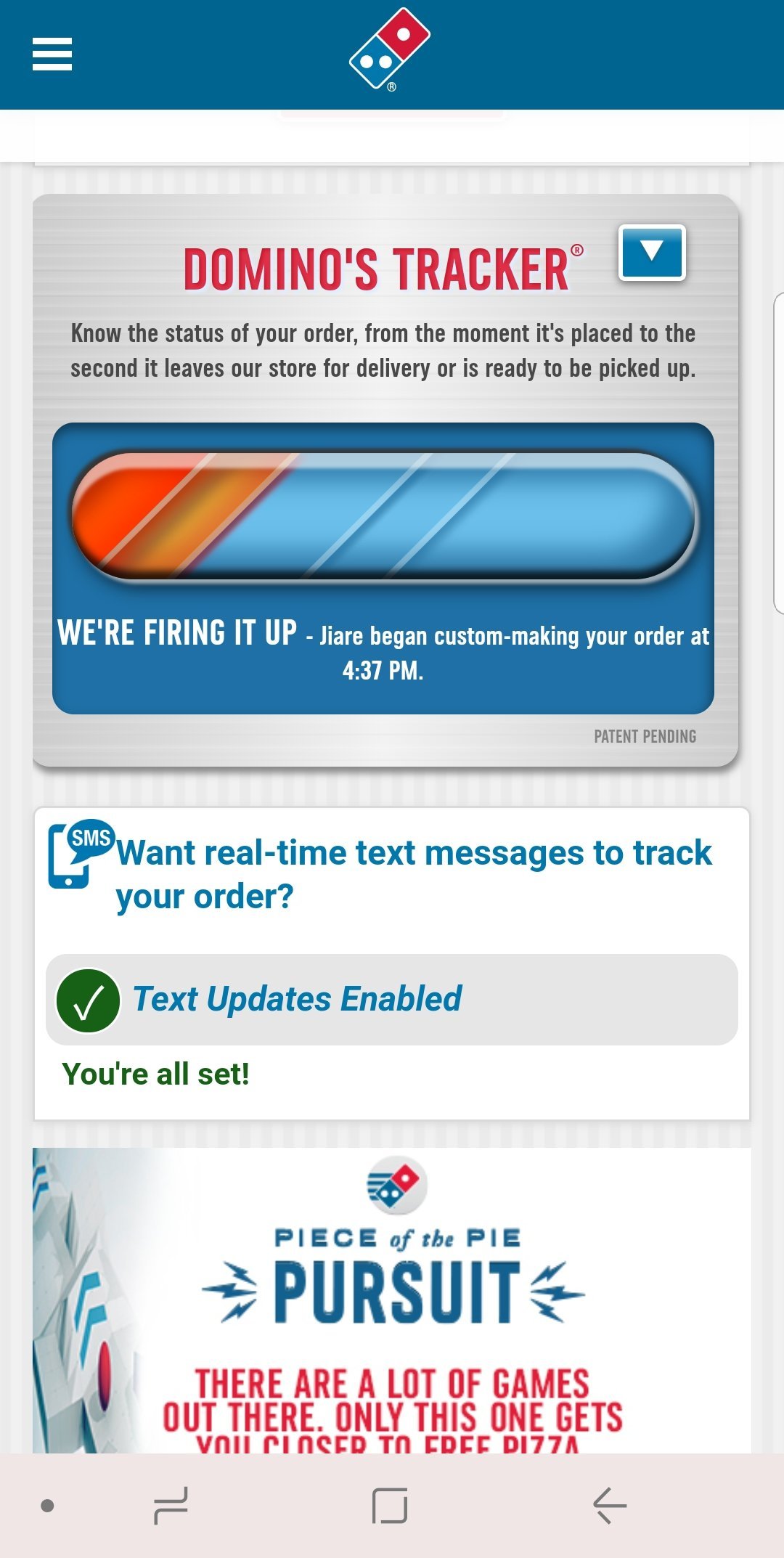Go back with system back button
The width and height of the screenshot is (784, 1558).
[x=610, y=1505]
